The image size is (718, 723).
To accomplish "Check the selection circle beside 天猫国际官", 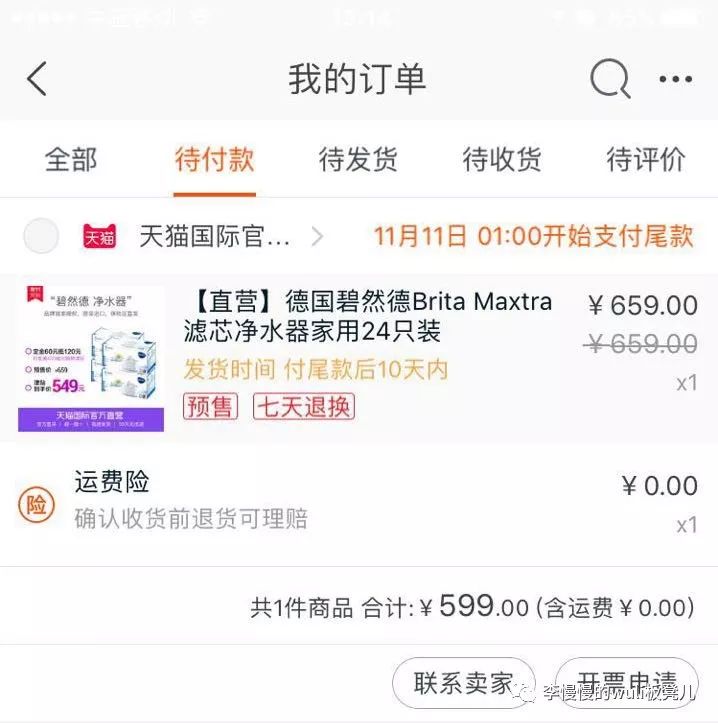I will pos(41,237).
